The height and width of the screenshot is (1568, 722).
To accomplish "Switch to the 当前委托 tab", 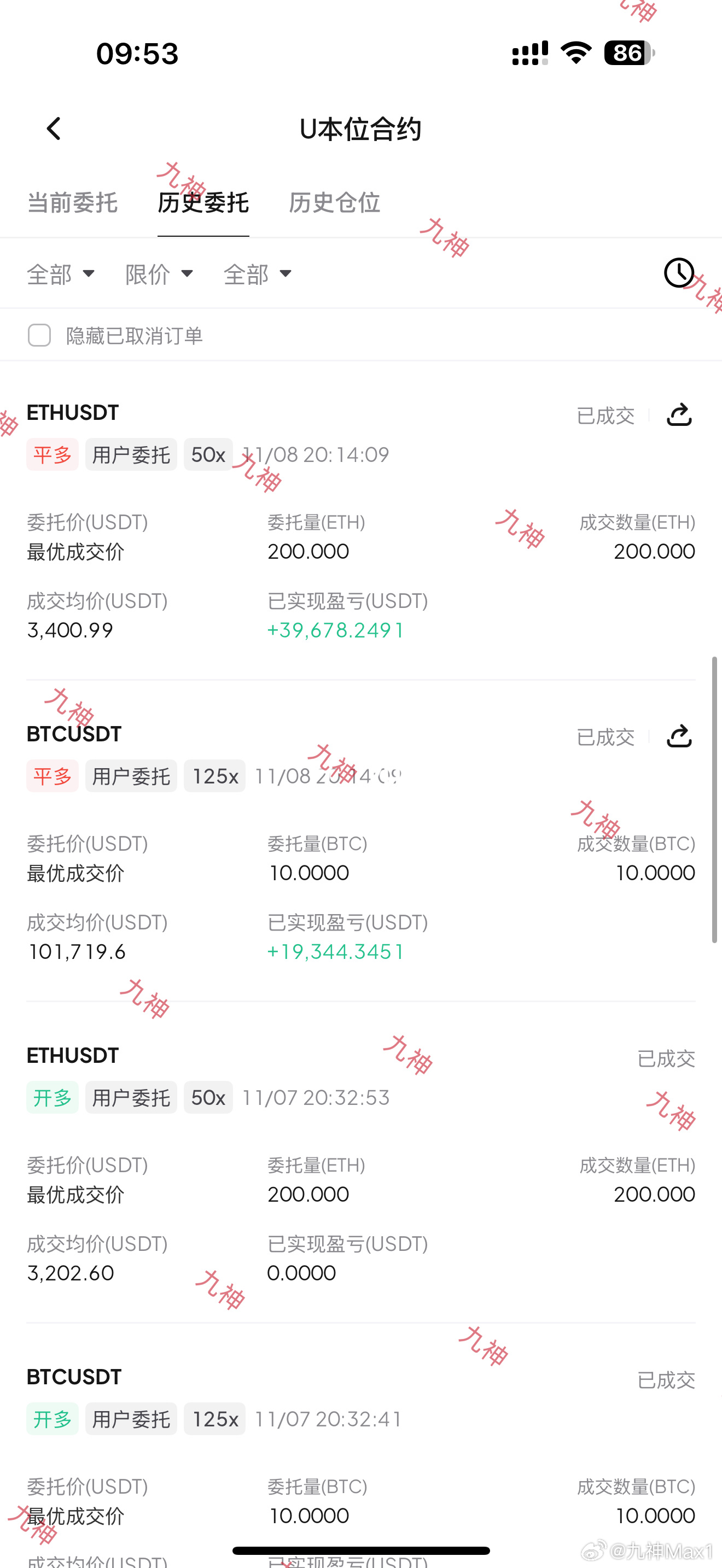I will tap(72, 203).
